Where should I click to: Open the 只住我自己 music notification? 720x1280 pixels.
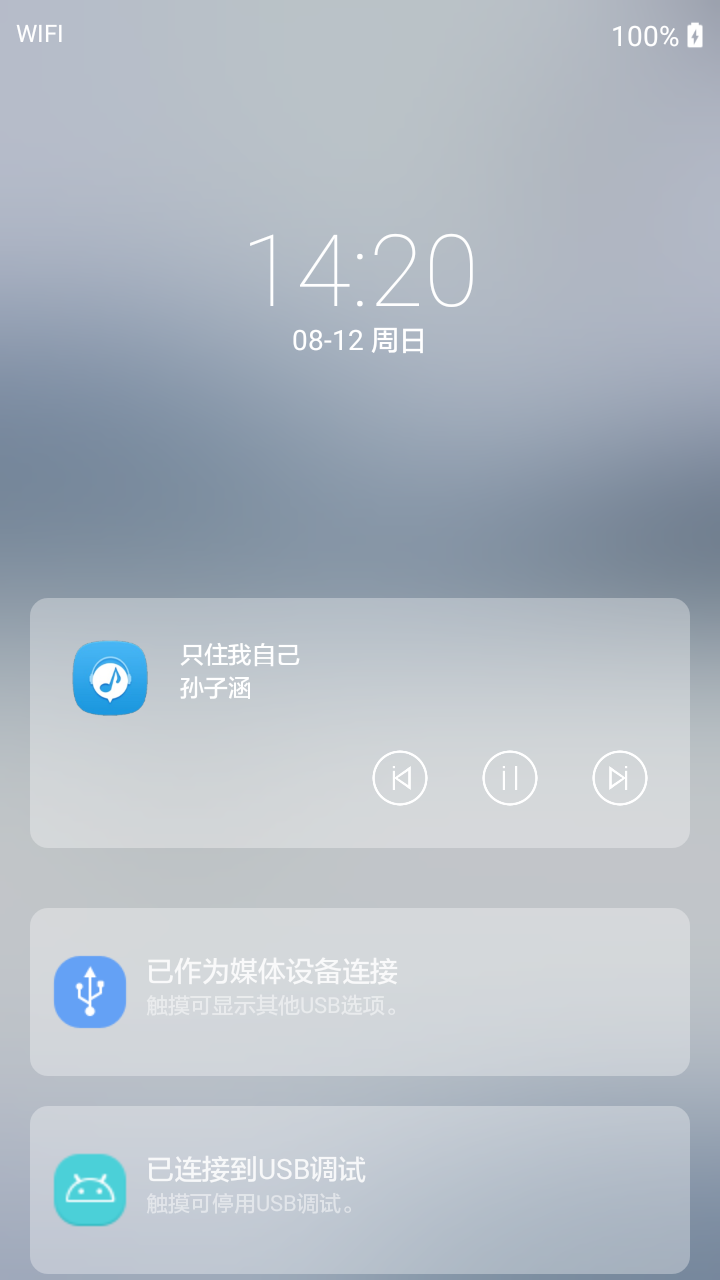click(240, 672)
